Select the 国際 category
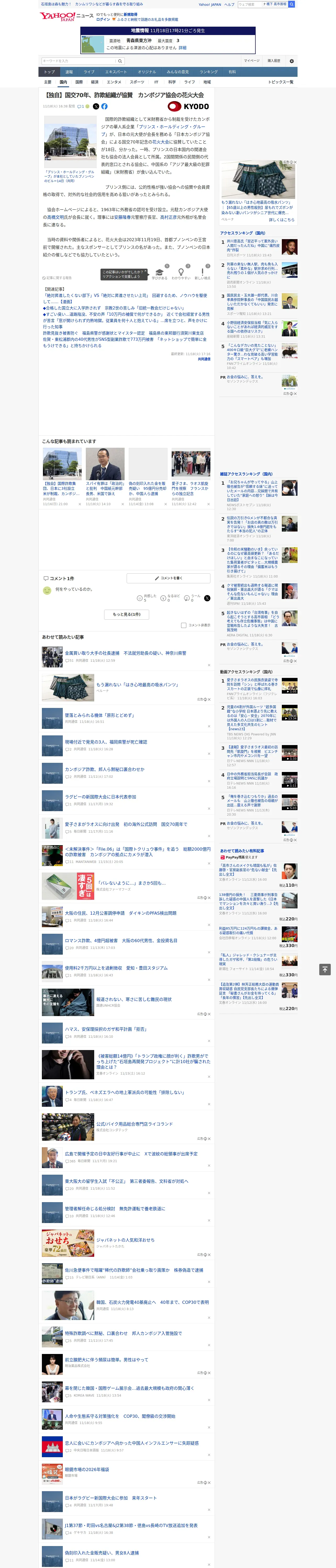Viewport: 336px width, 1568px height. point(79,82)
